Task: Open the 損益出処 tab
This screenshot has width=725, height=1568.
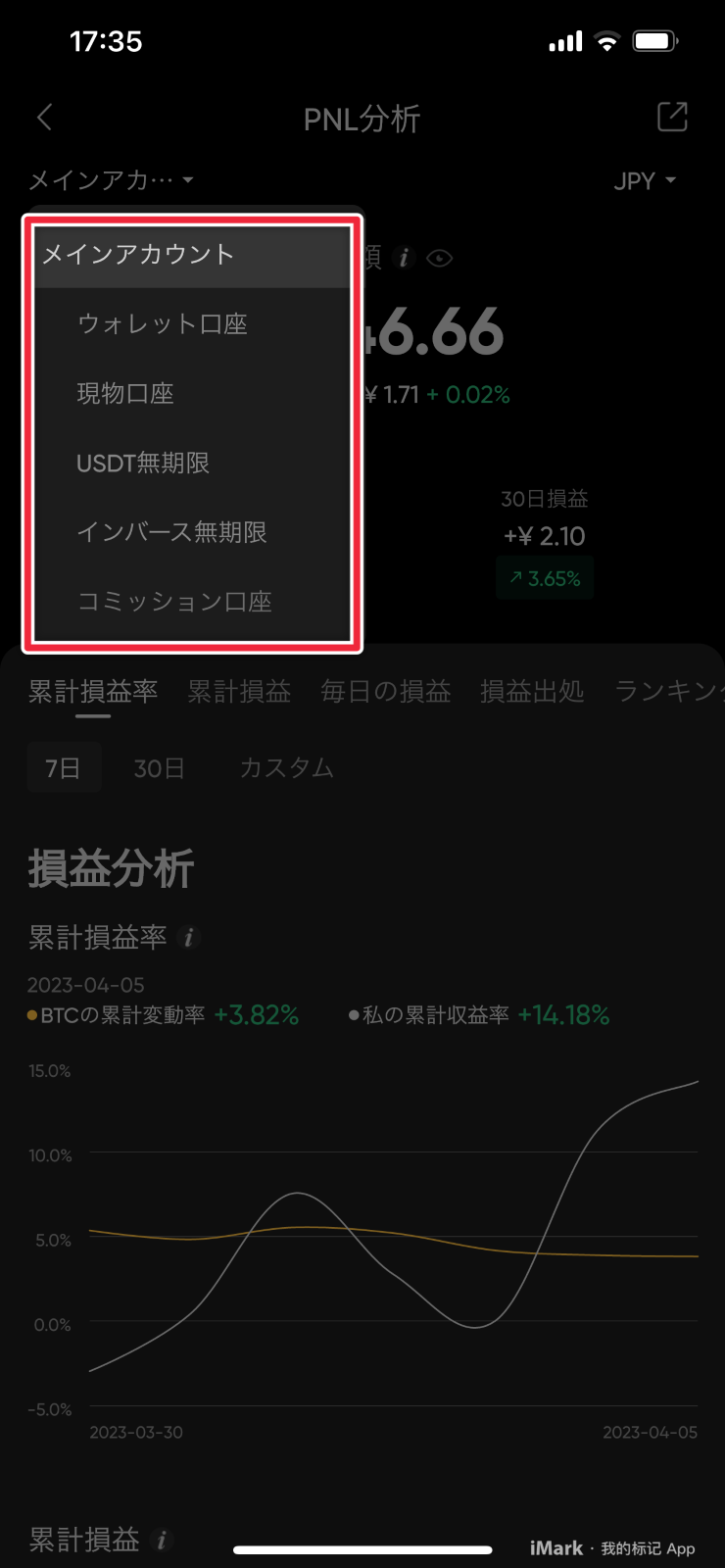Action: point(532,692)
